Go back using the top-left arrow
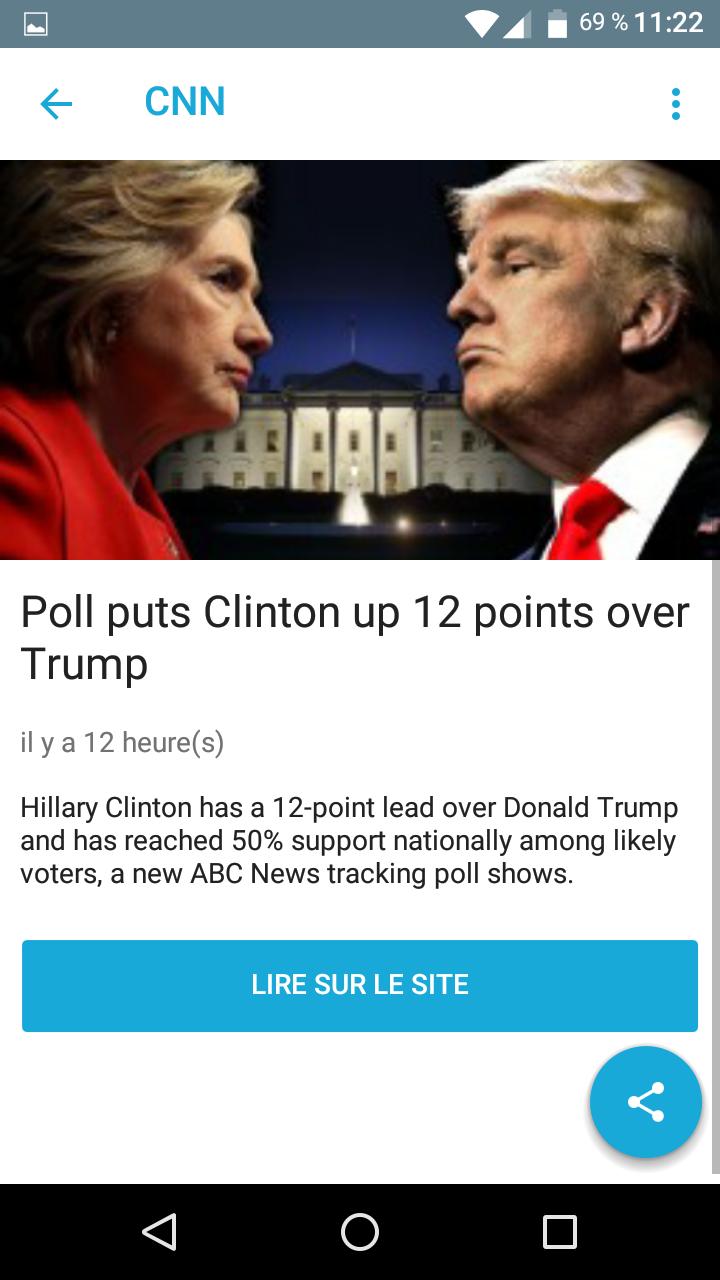The height and width of the screenshot is (1280, 720). (56, 103)
